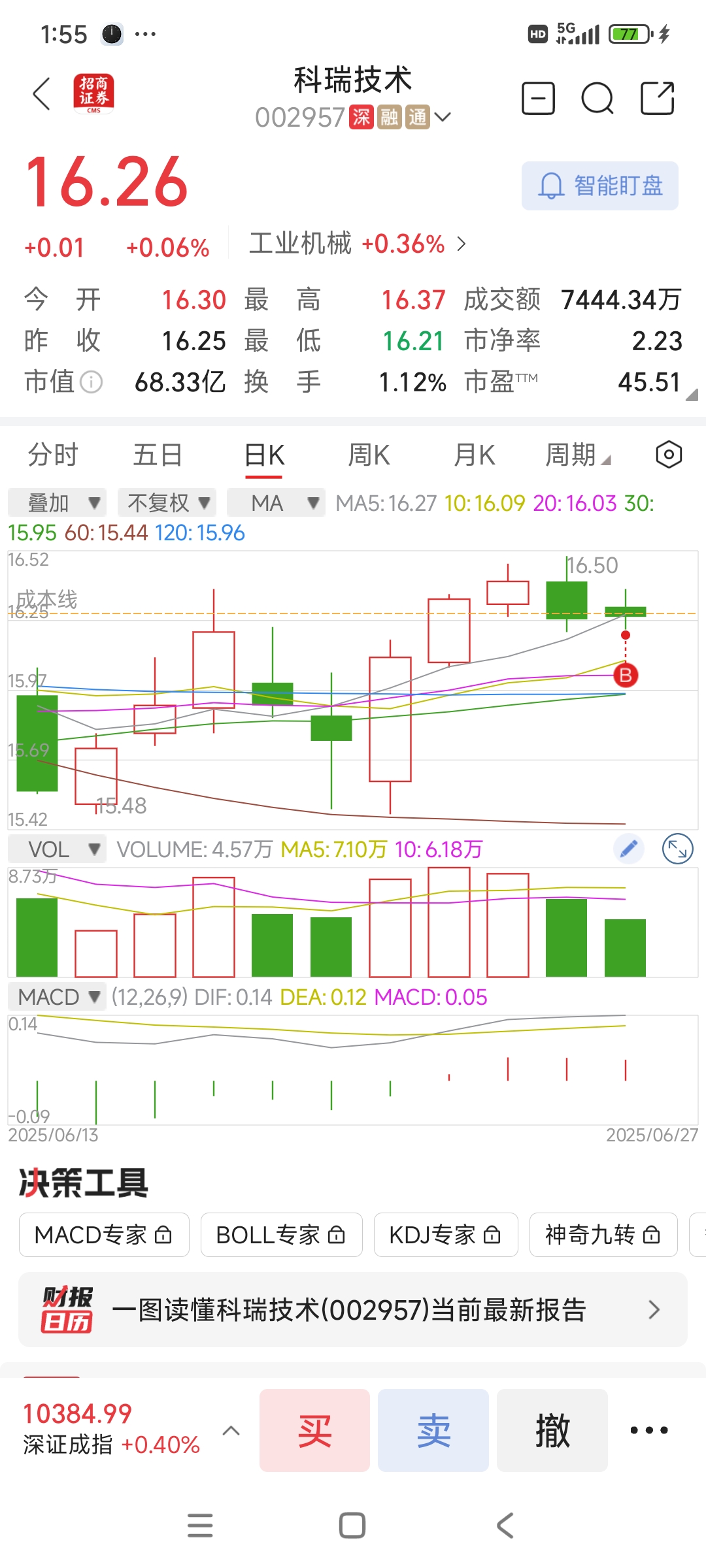Tap the red 买 buy button
The width and height of the screenshot is (706, 1568).
(x=314, y=1430)
